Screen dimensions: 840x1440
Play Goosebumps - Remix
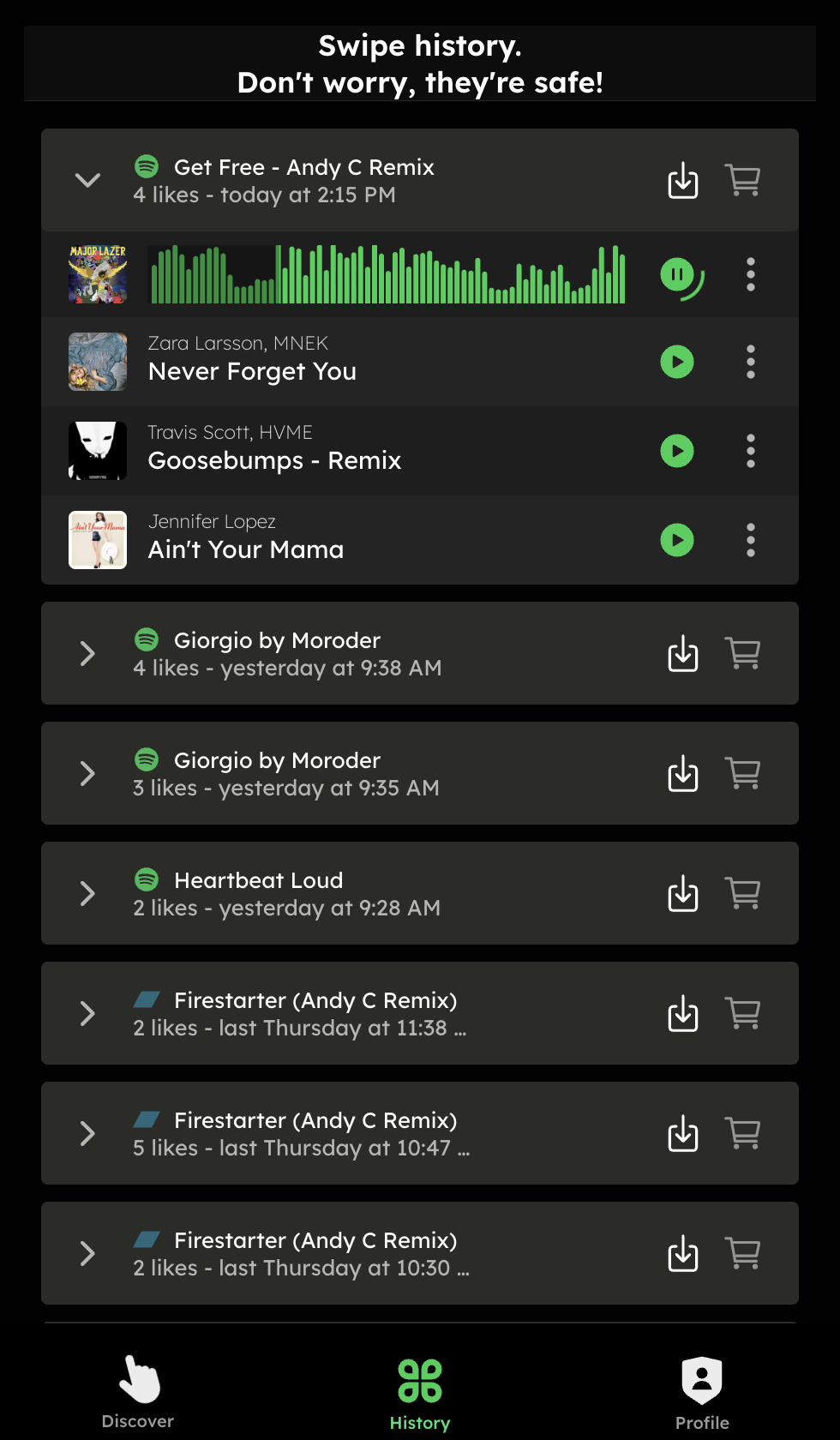tap(677, 451)
